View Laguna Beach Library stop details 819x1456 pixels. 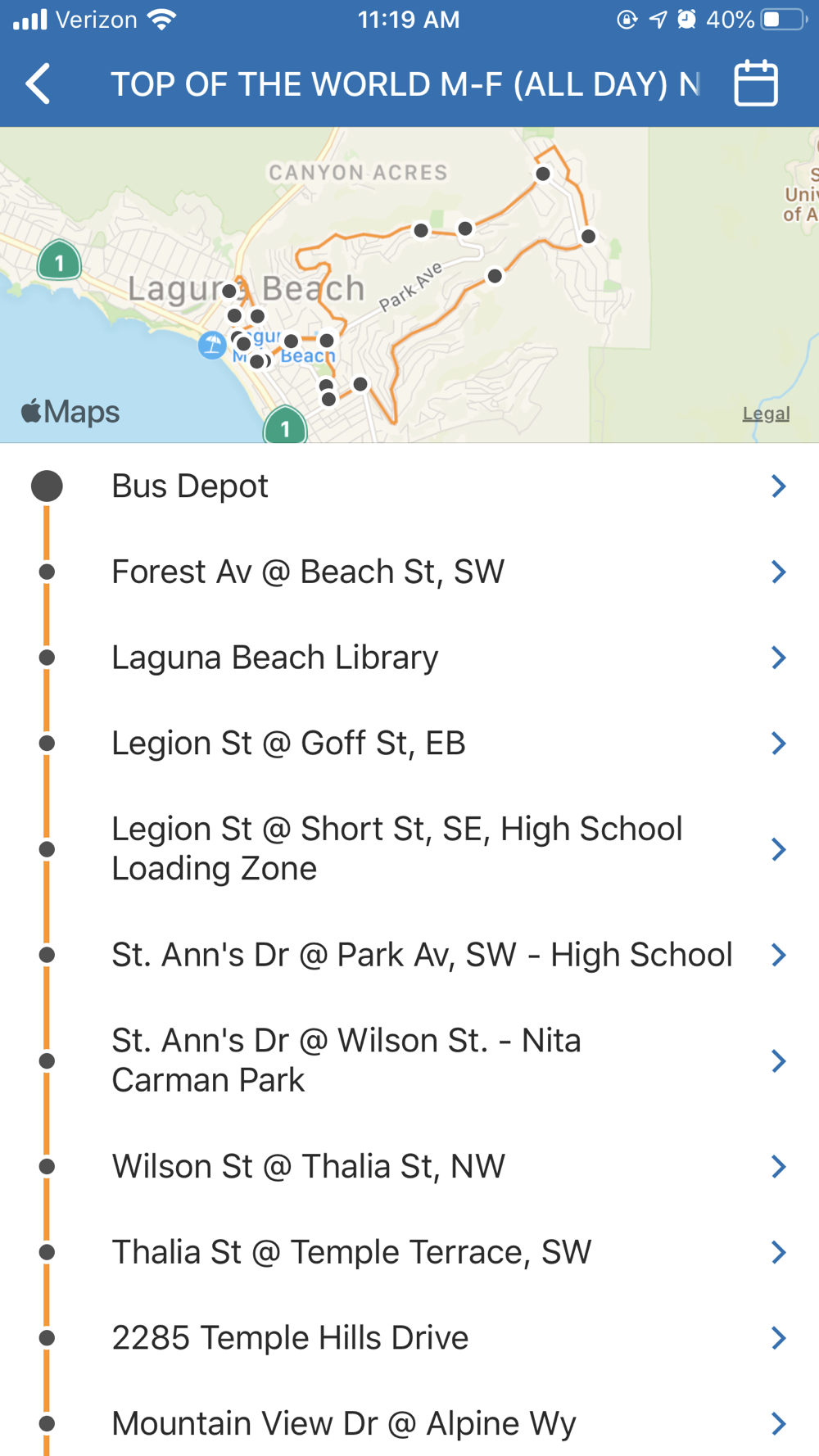[409, 658]
